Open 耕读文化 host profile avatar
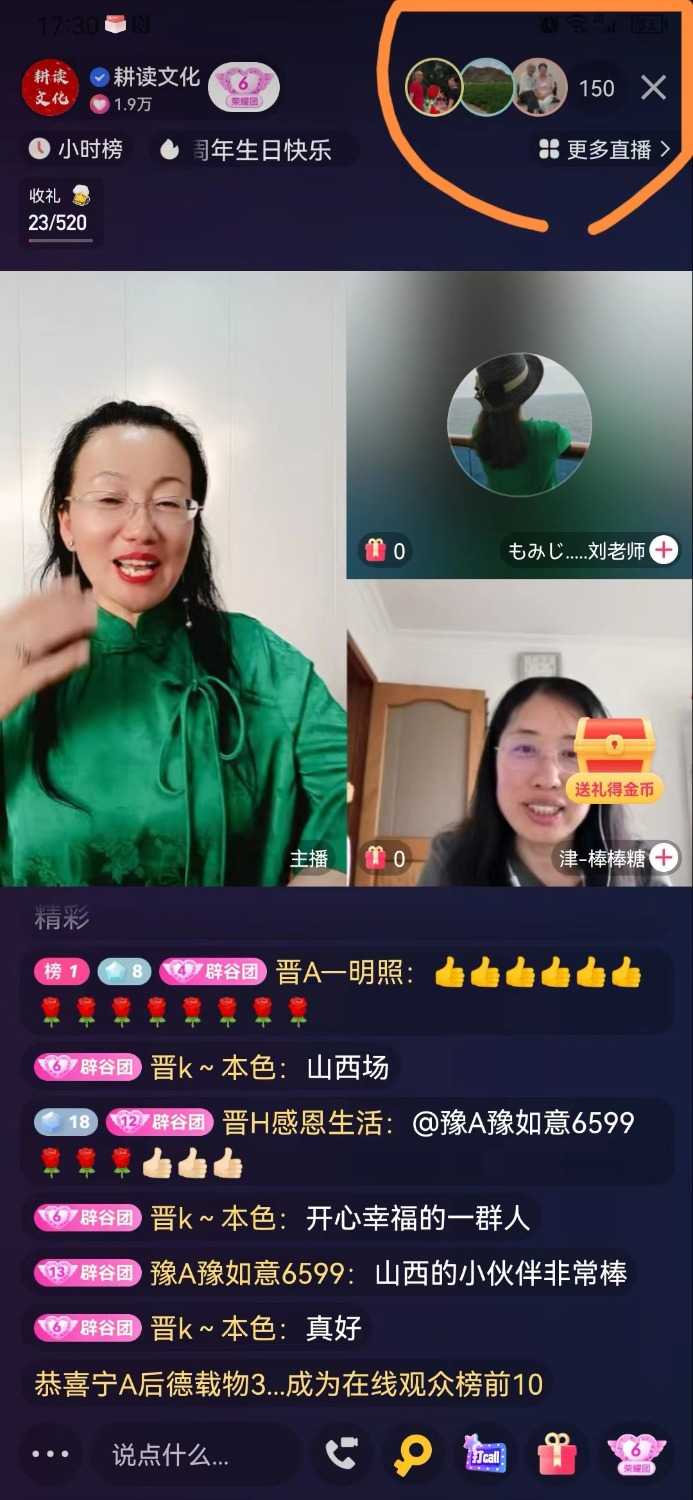 pos(50,88)
